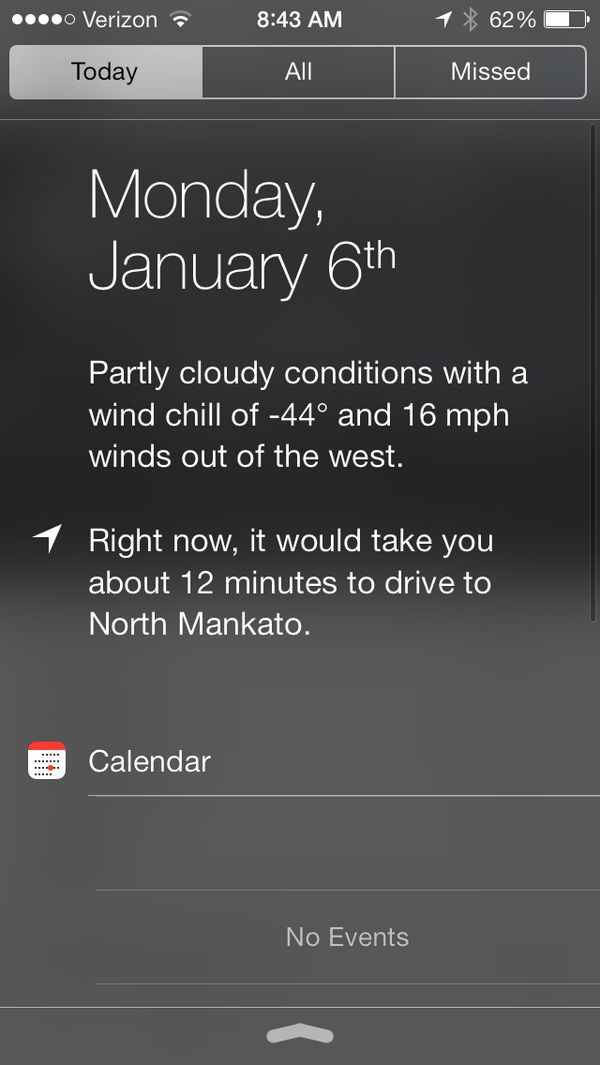Image resolution: width=600 pixels, height=1065 pixels.
Task: Switch to the Missed tab
Action: 491,72
